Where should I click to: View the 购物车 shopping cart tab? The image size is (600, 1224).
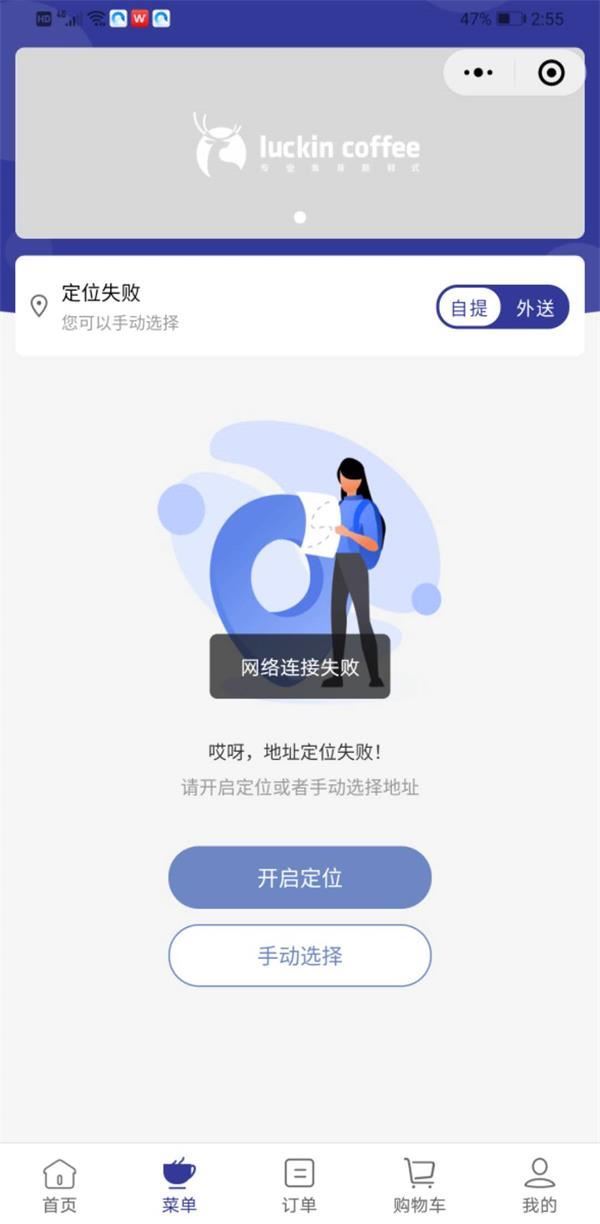(x=419, y=1185)
